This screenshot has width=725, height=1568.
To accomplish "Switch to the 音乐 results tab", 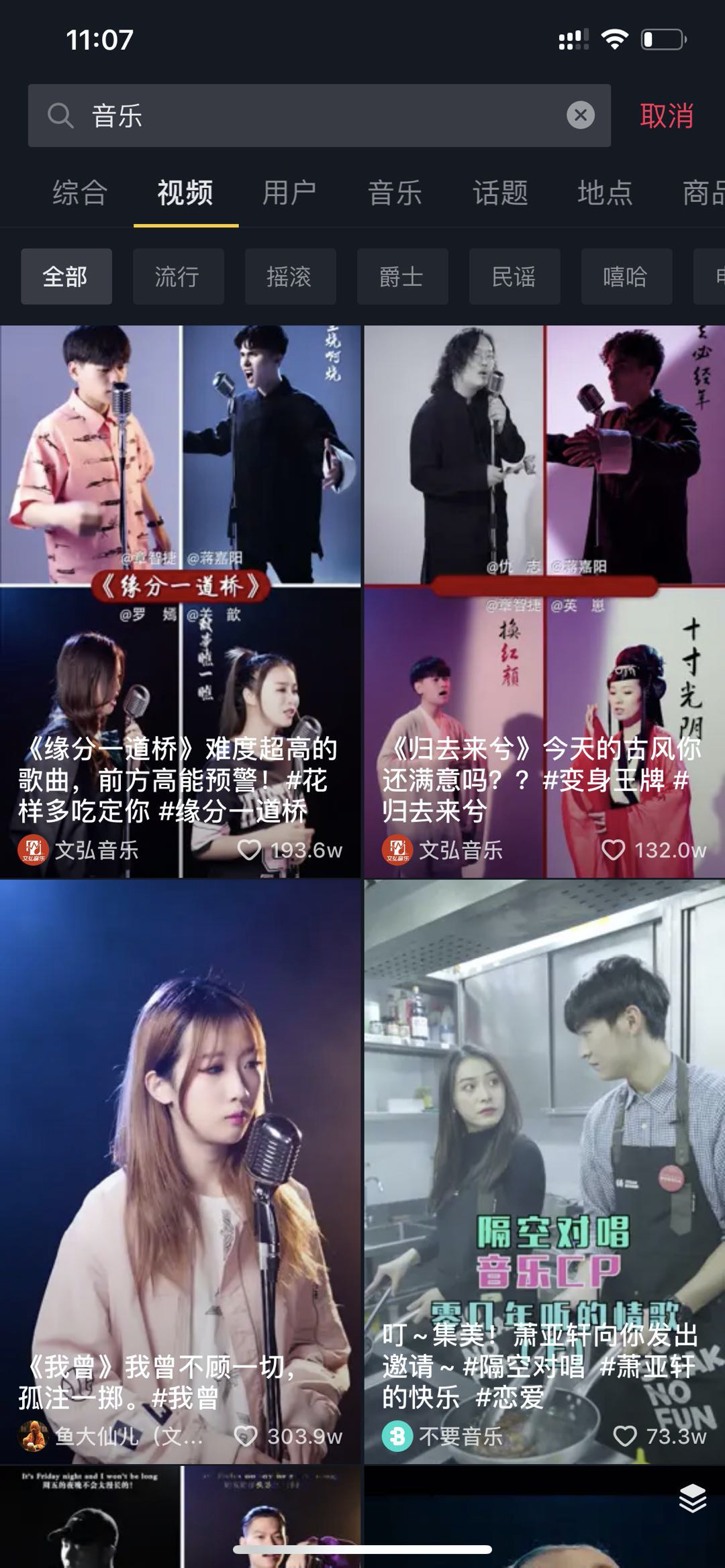I will (x=395, y=193).
